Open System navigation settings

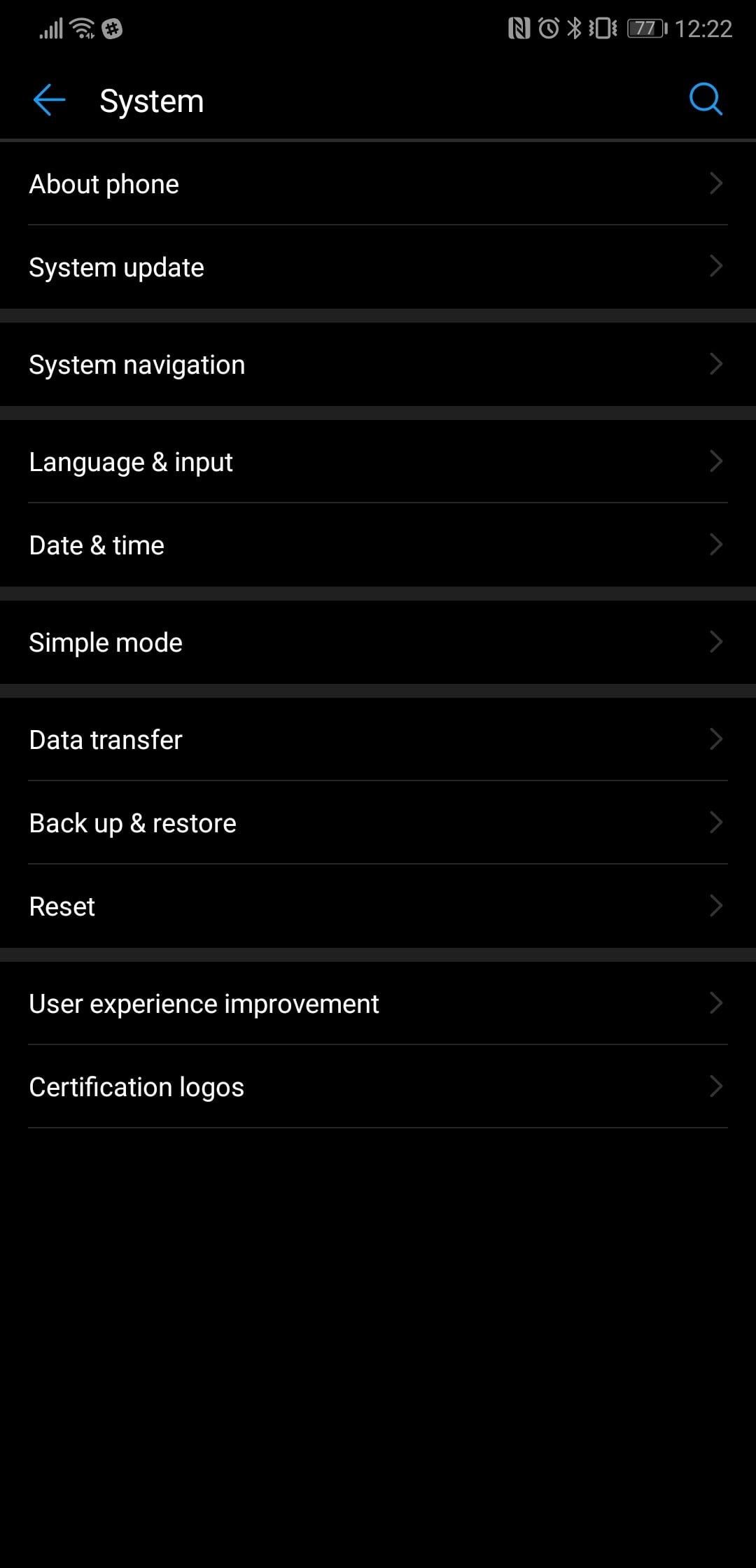click(x=378, y=365)
